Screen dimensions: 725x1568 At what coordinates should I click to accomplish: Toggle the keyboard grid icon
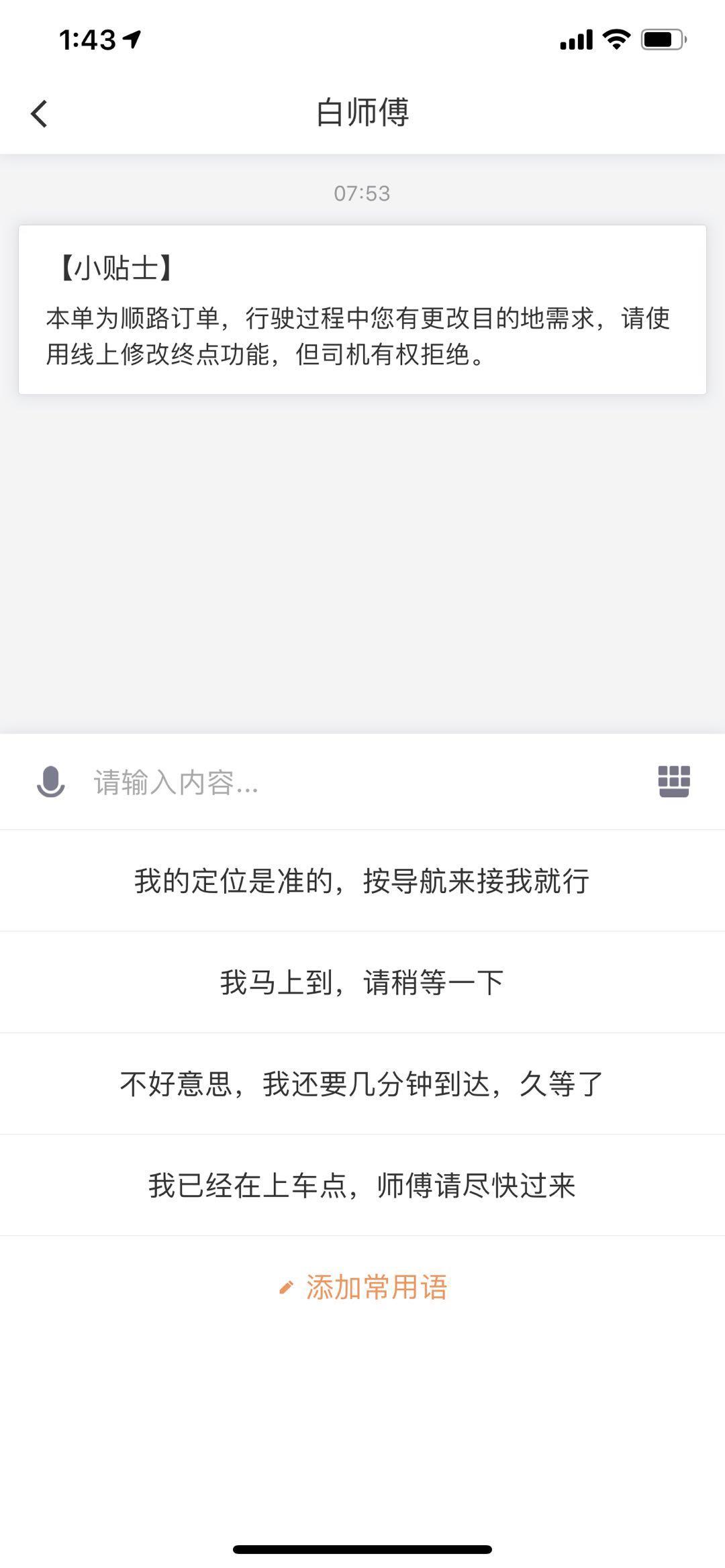(x=674, y=782)
